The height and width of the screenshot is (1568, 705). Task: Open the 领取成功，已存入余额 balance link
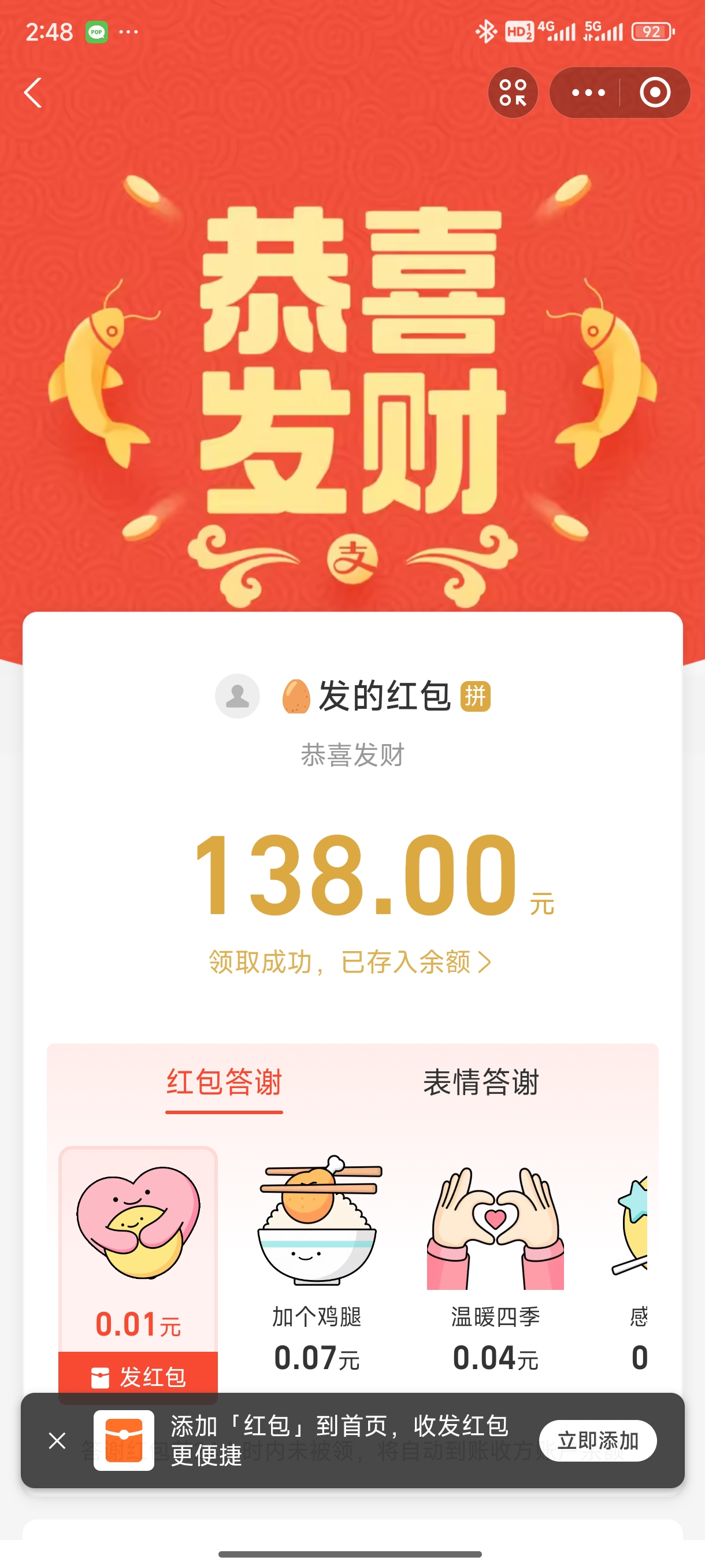pyautogui.click(x=350, y=961)
